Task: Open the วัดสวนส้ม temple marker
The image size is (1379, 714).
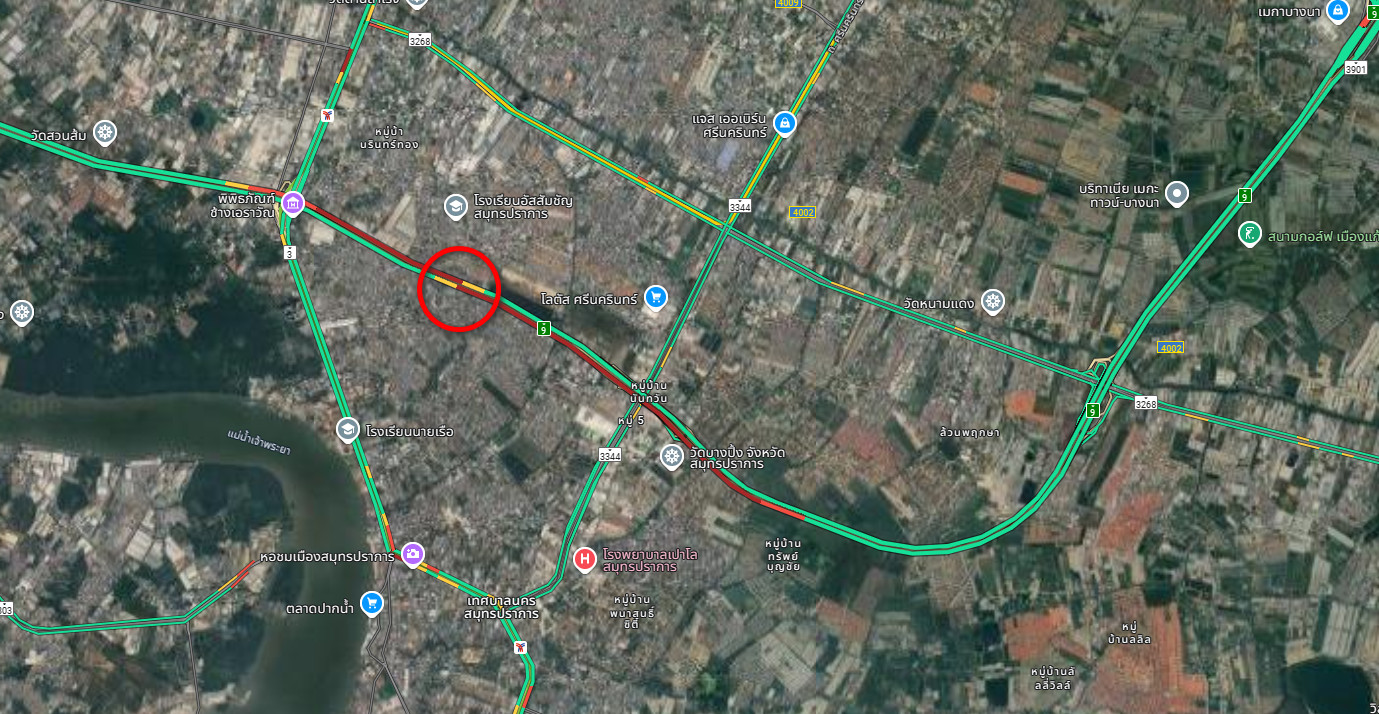Action: tap(104, 132)
